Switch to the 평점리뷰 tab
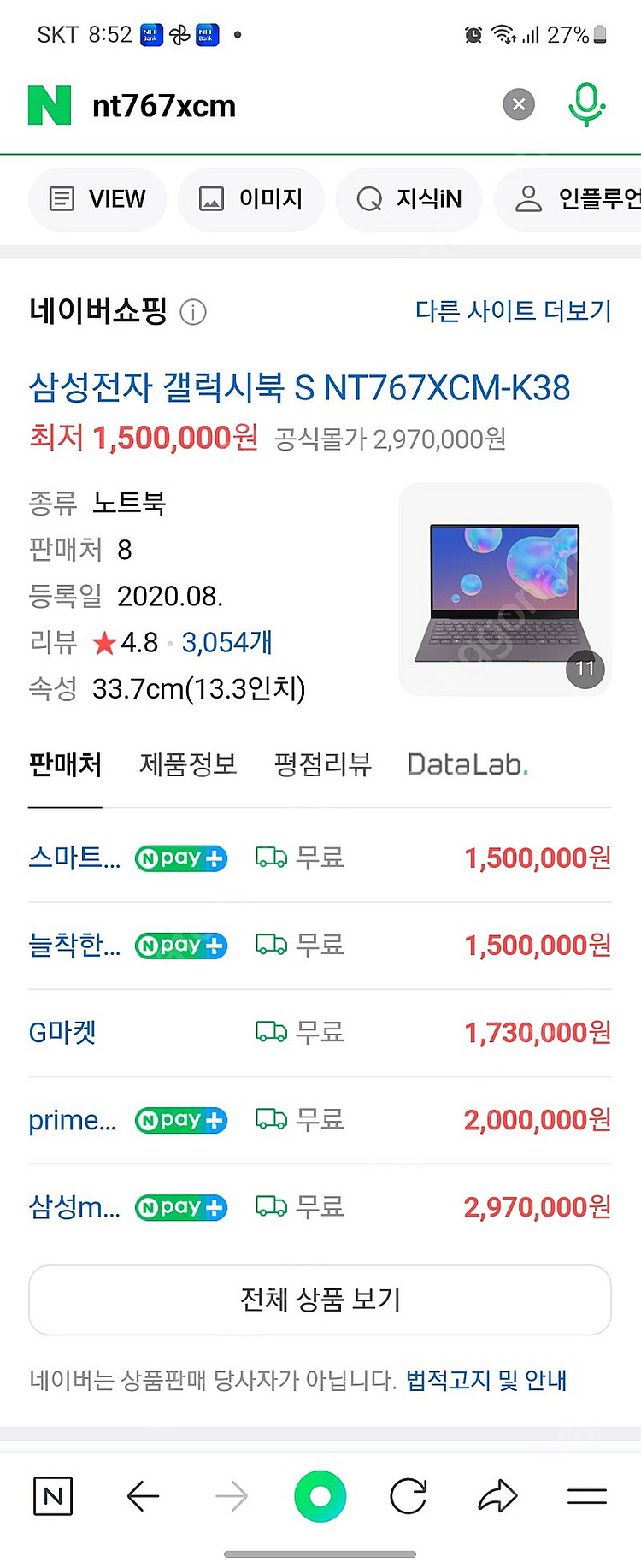 (x=322, y=764)
